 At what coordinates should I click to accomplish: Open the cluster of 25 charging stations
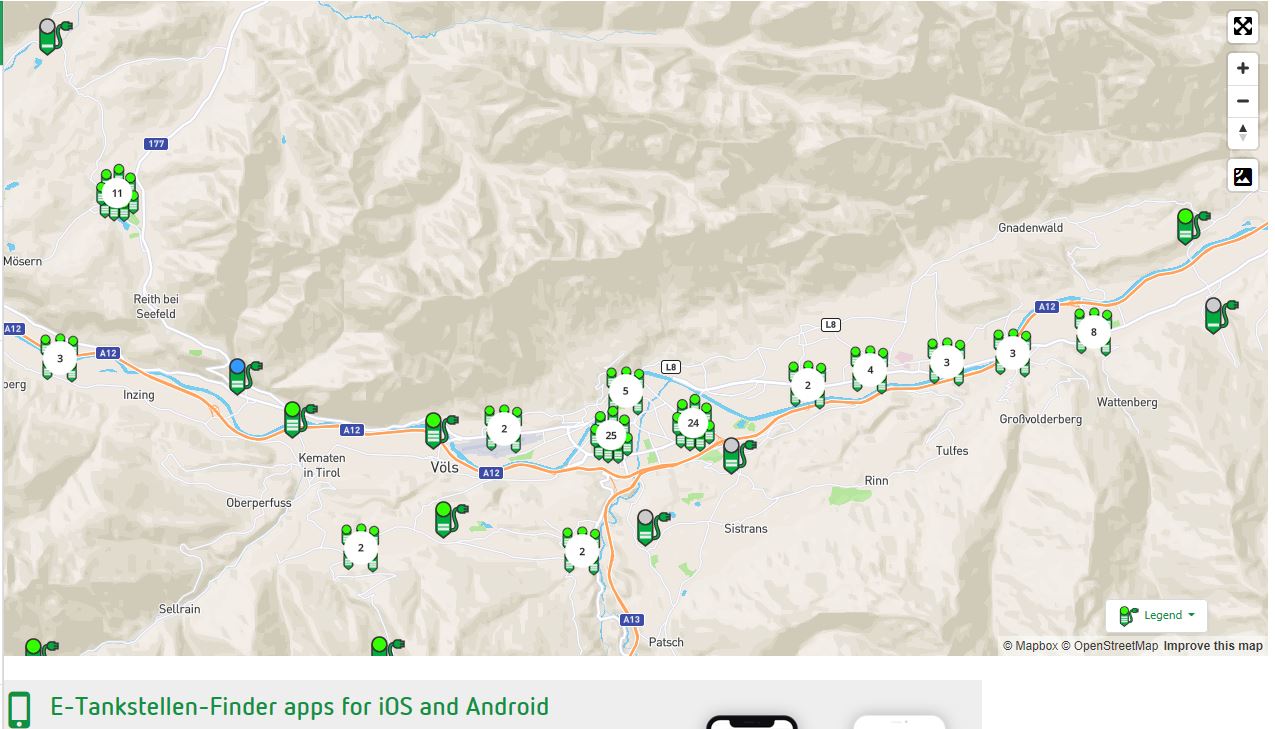click(611, 436)
